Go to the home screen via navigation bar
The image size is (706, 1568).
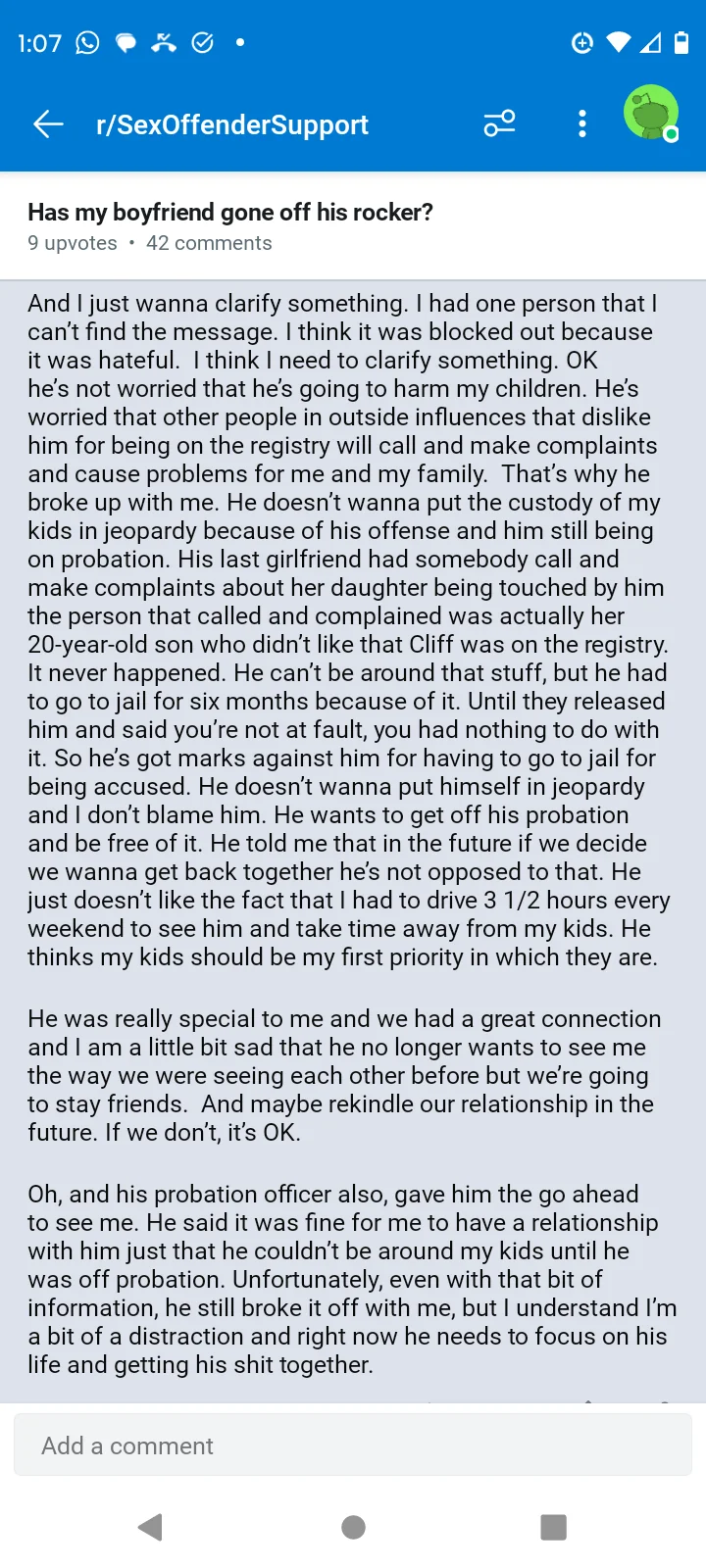click(353, 1527)
